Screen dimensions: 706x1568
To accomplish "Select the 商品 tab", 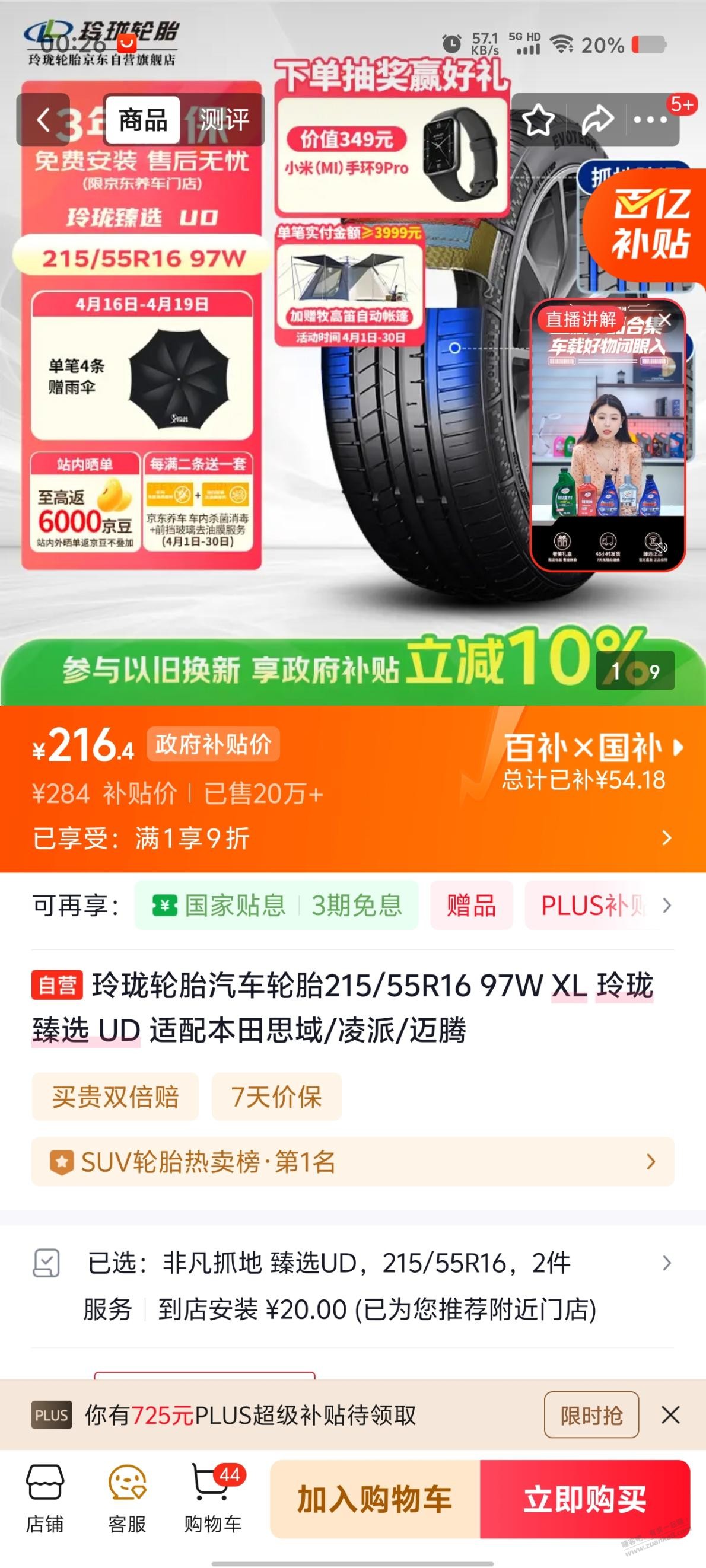I will click(x=142, y=120).
